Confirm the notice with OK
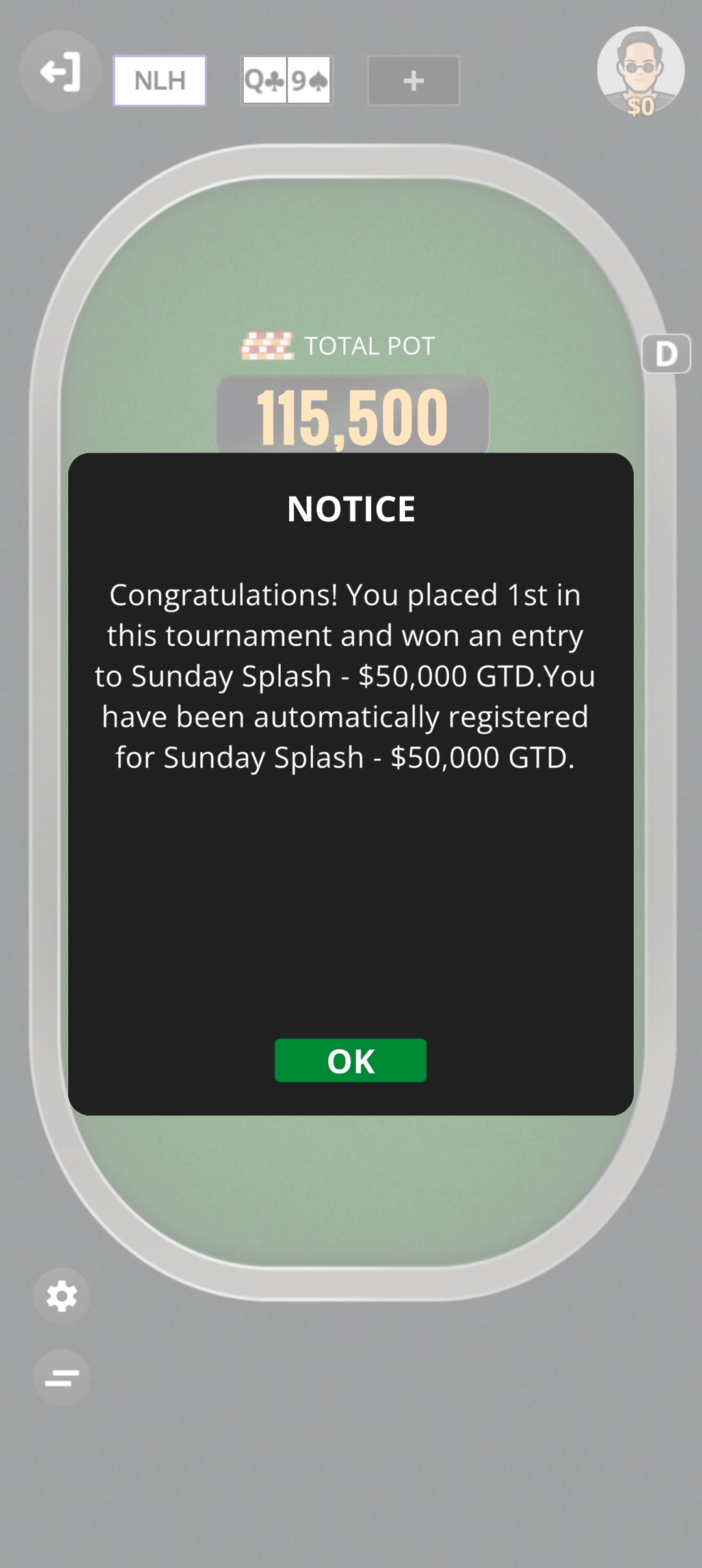Viewport: 702px width, 1568px height. click(350, 1060)
